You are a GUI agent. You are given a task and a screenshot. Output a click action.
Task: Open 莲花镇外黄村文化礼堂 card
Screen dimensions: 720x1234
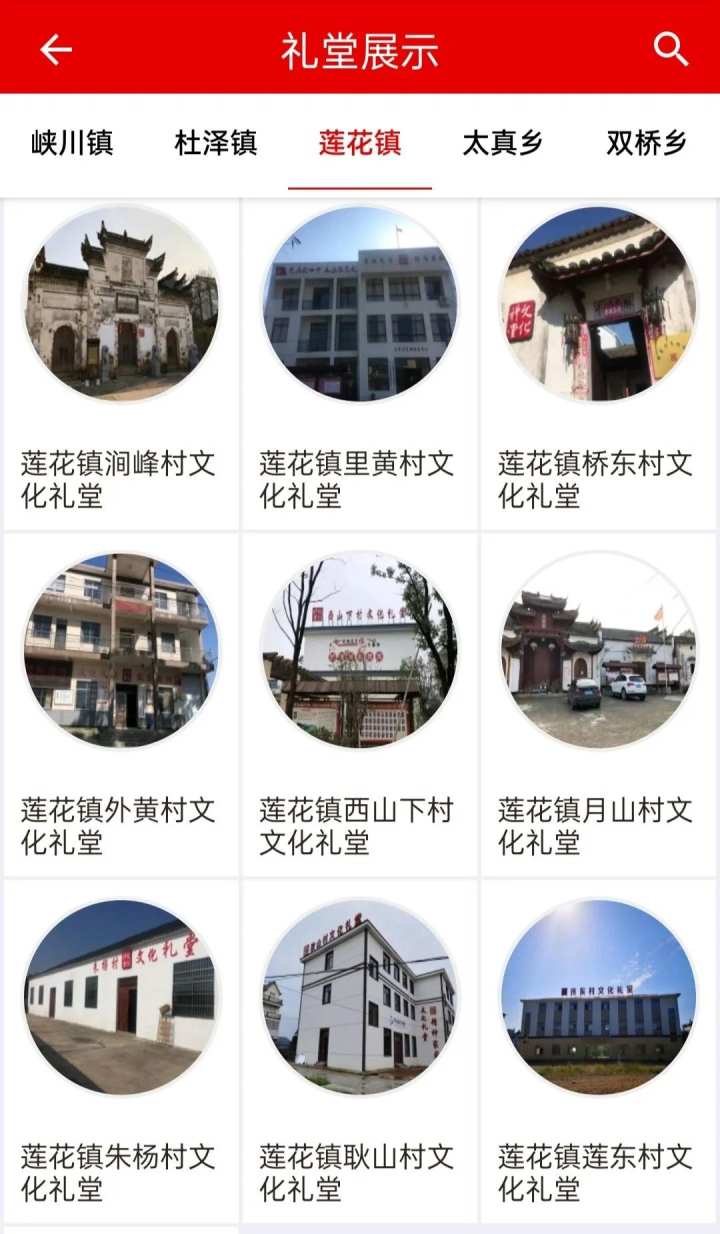[x=121, y=705]
